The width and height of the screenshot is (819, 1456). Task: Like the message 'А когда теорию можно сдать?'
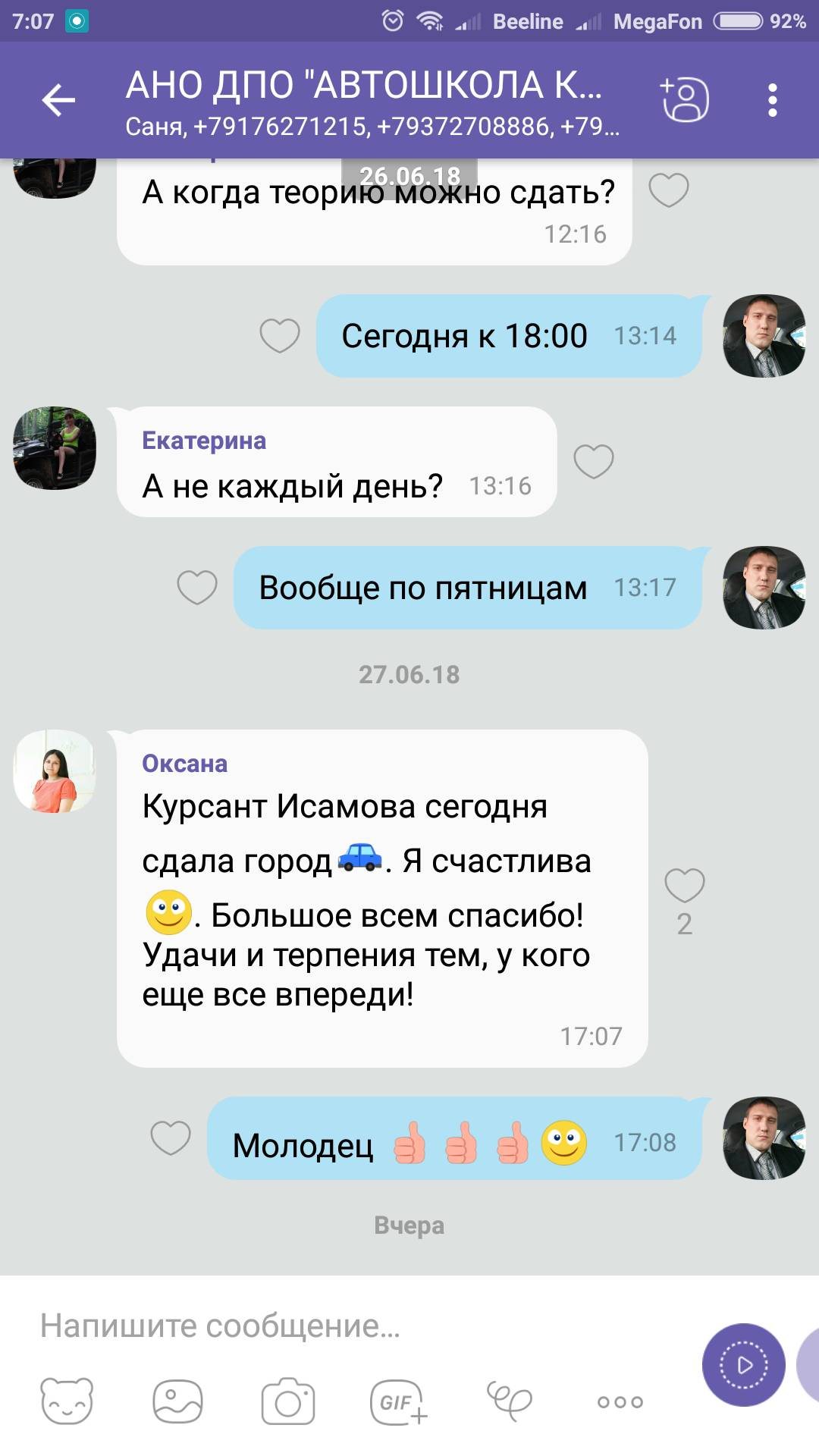[x=668, y=190]
